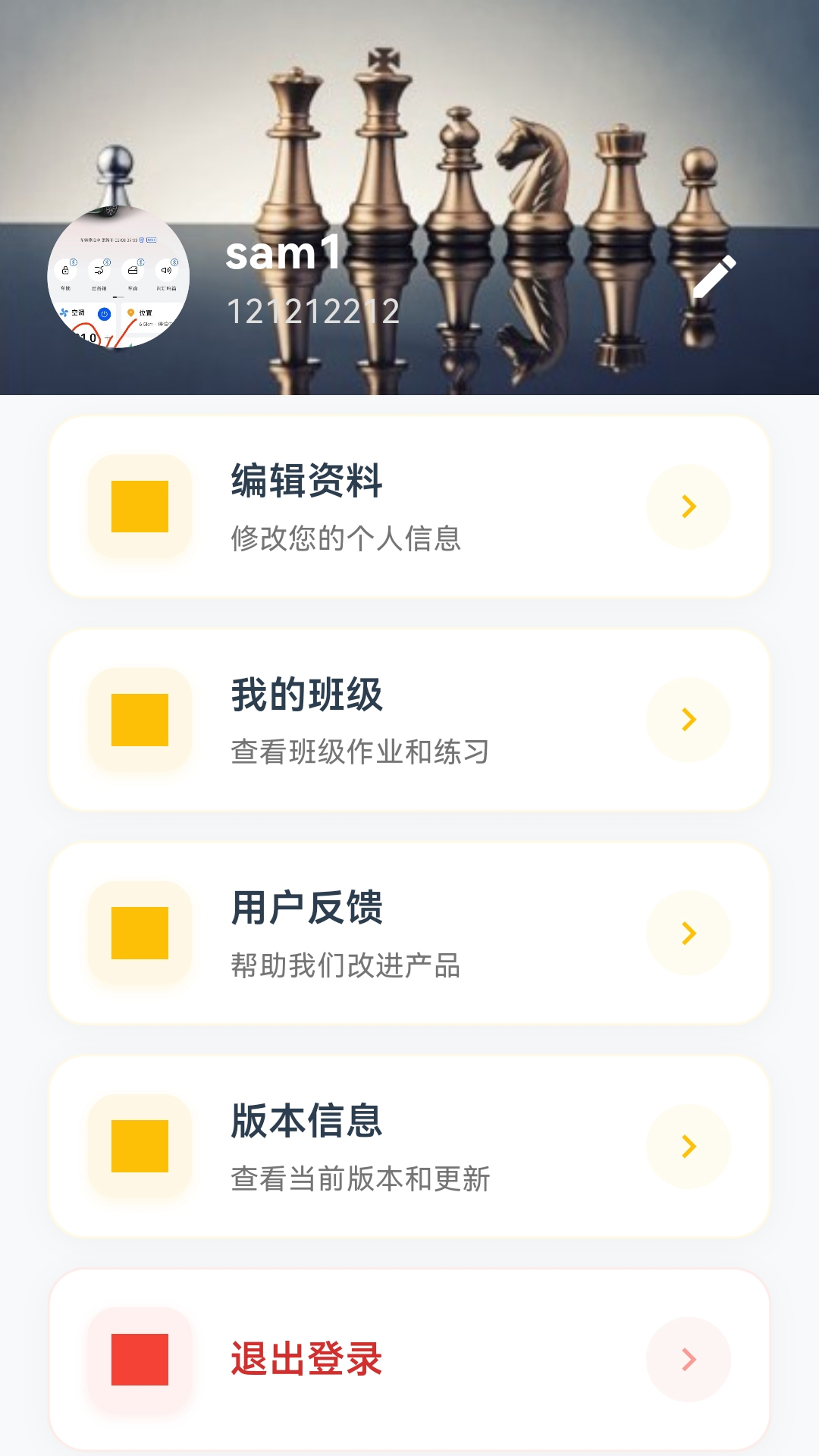Open 编辑资料 to edit your profile
Viewport: 819px width, 1456px height.
[306, 479]
